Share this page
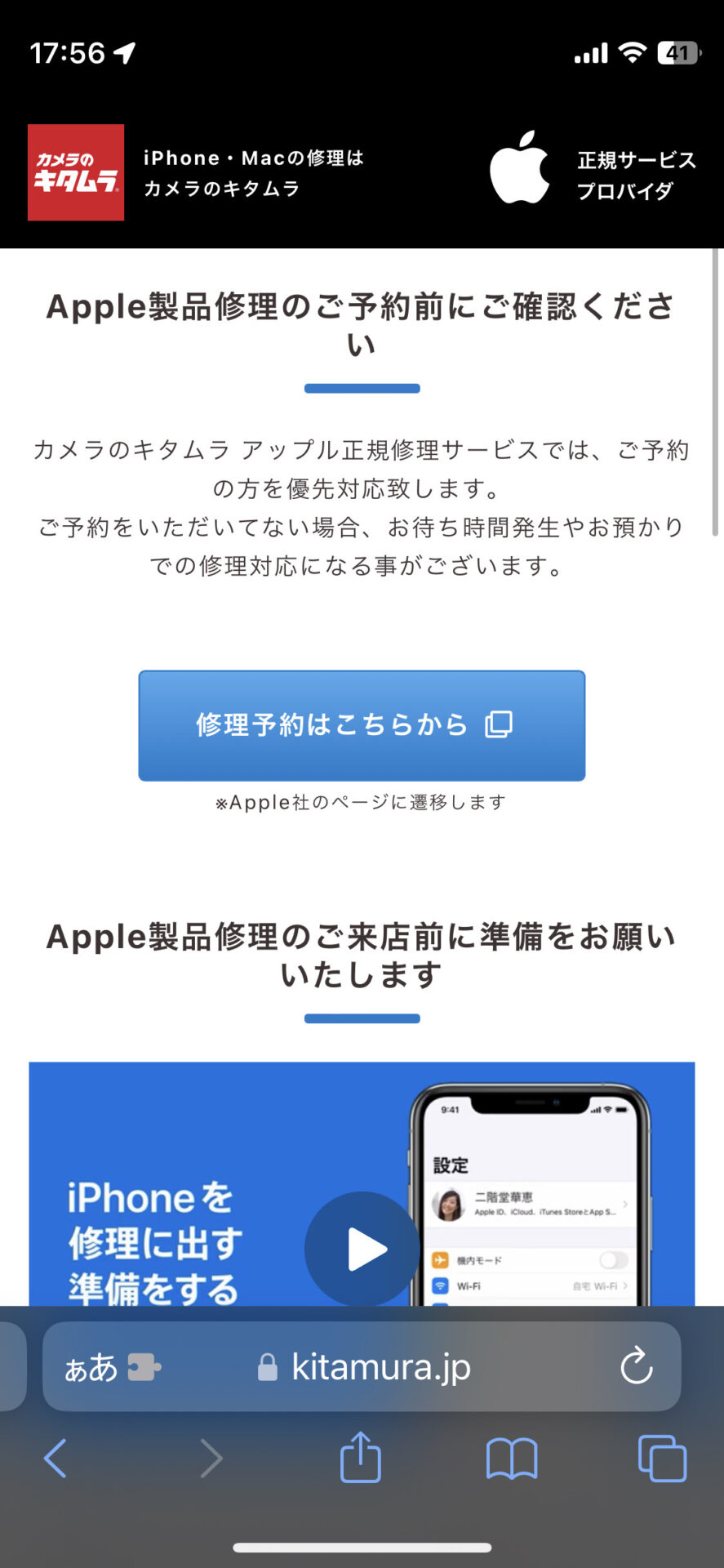 (360, 1458)
